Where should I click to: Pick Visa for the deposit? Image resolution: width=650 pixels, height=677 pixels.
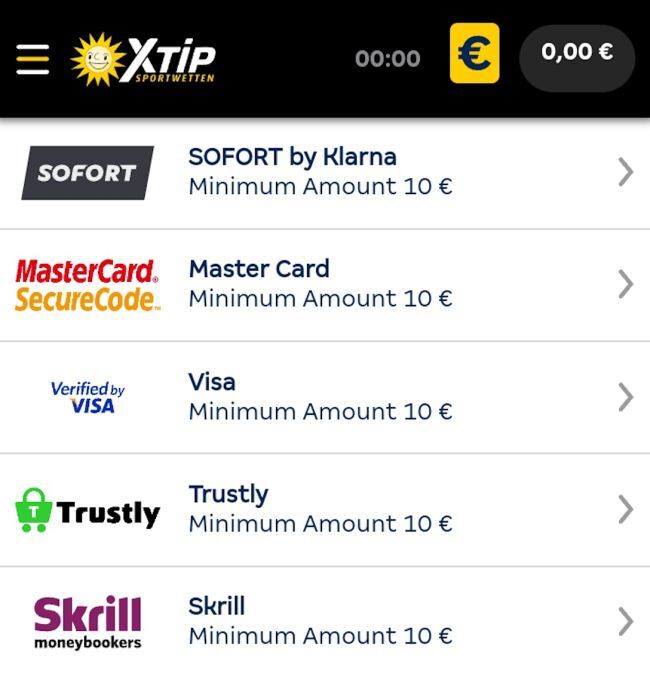[x=325, y=397]
